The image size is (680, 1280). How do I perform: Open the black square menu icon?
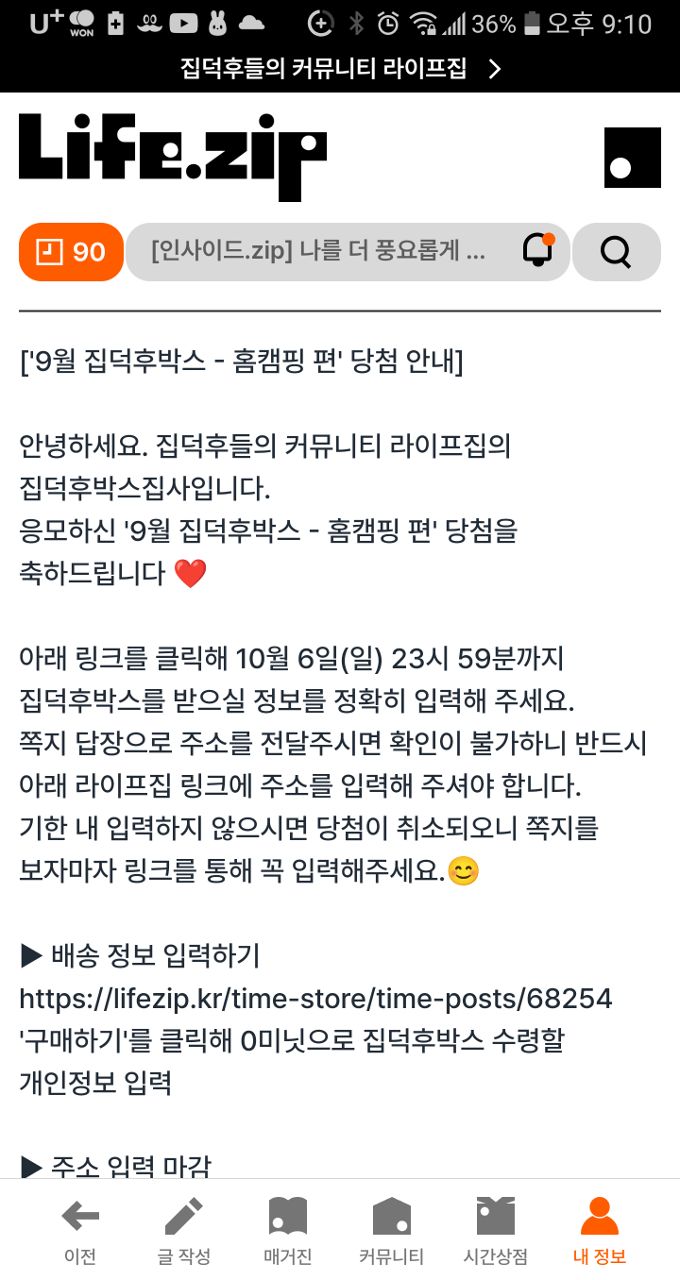(632, 157)
